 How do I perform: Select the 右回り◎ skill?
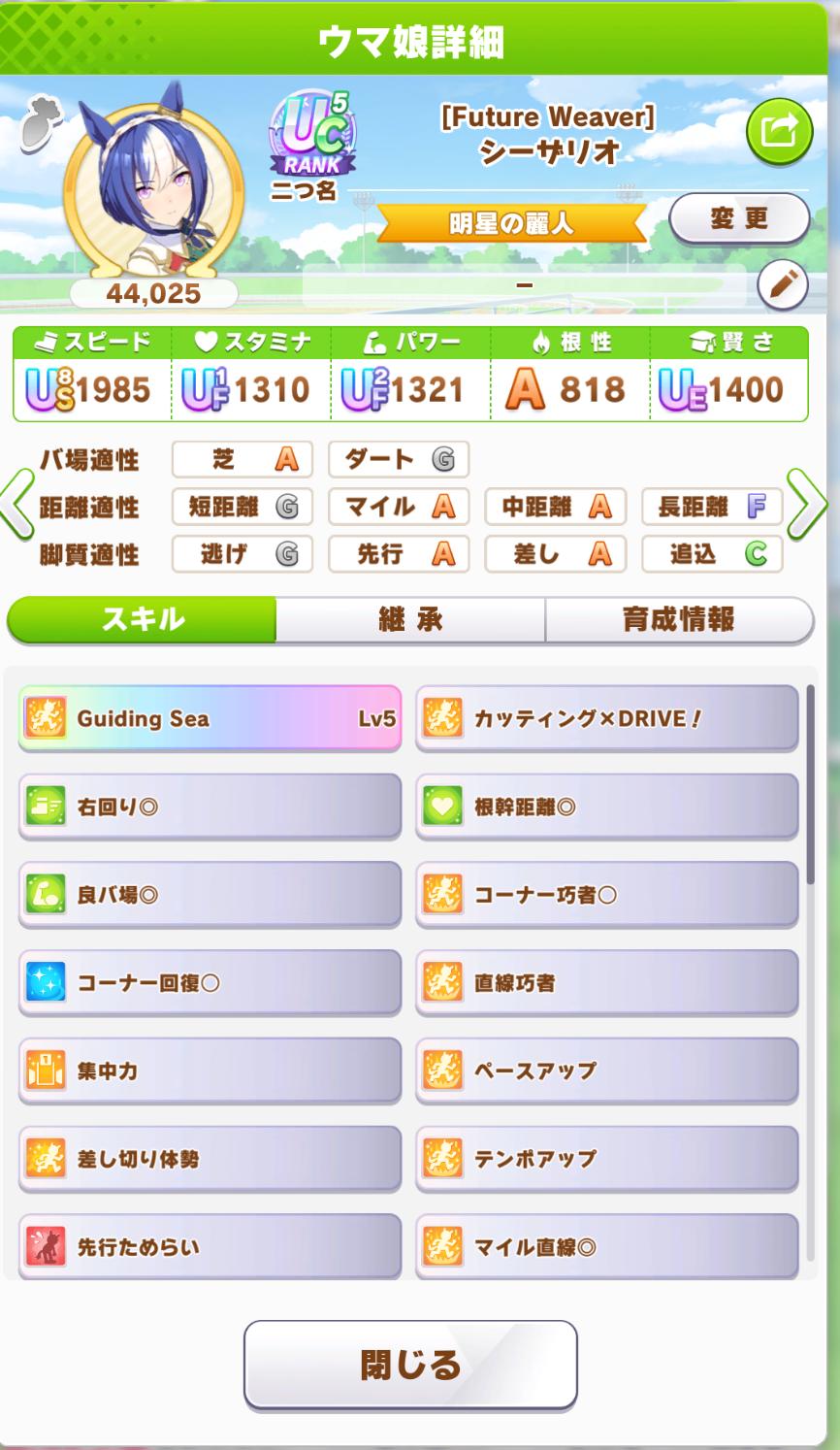pyautogui.click(x=210, y=807)
